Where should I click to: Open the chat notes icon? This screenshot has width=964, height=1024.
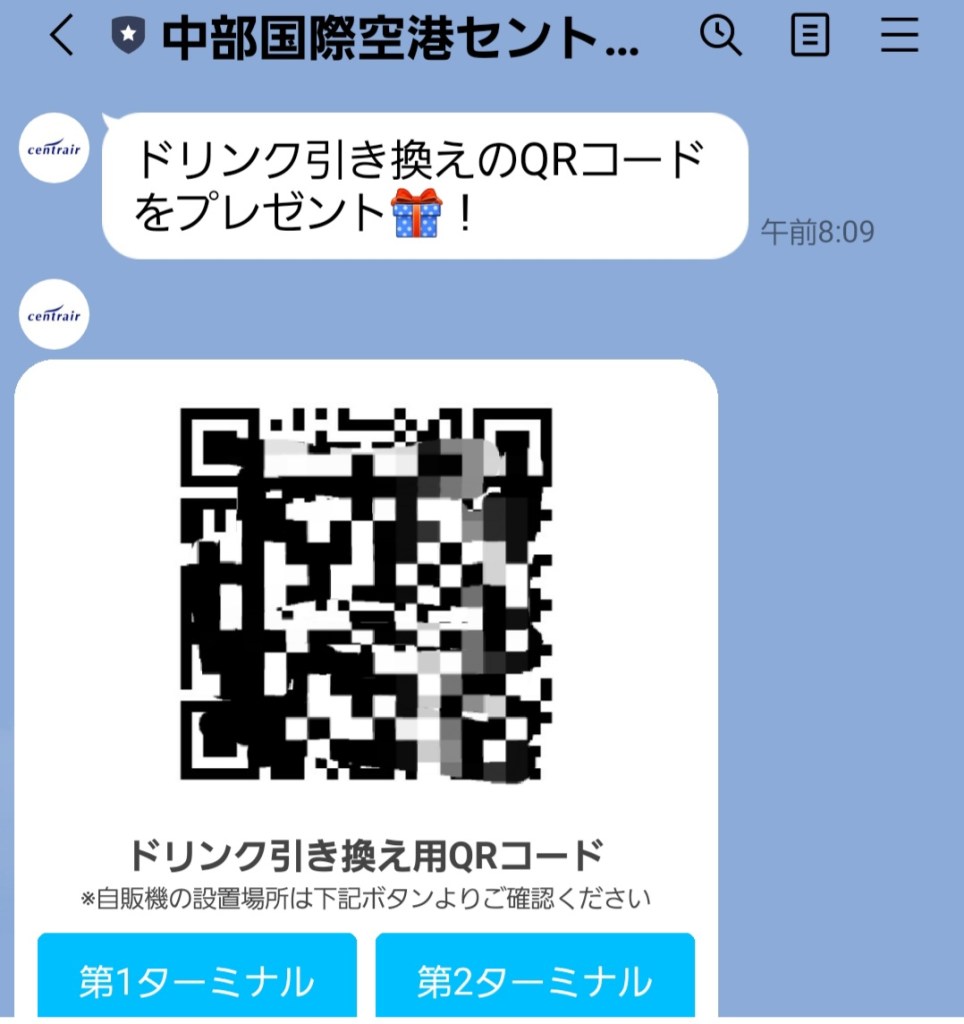coord(810,37)
